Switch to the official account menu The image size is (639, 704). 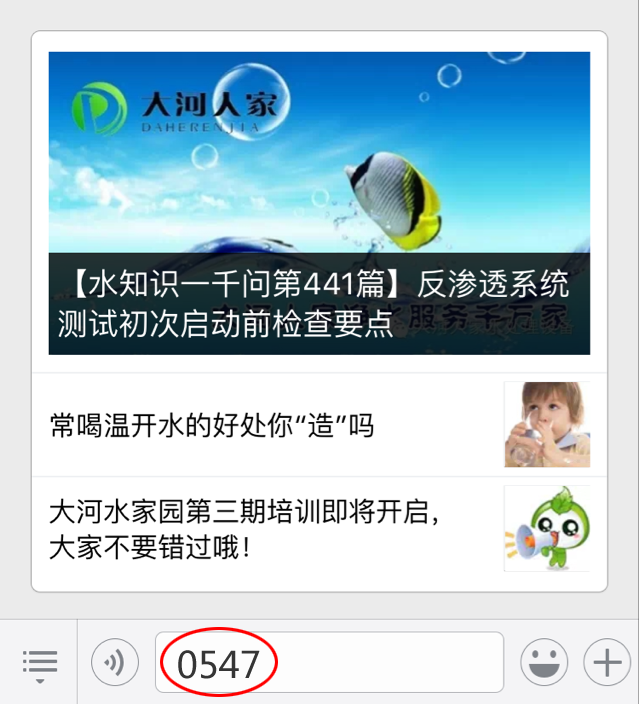(x=39, y=663)
